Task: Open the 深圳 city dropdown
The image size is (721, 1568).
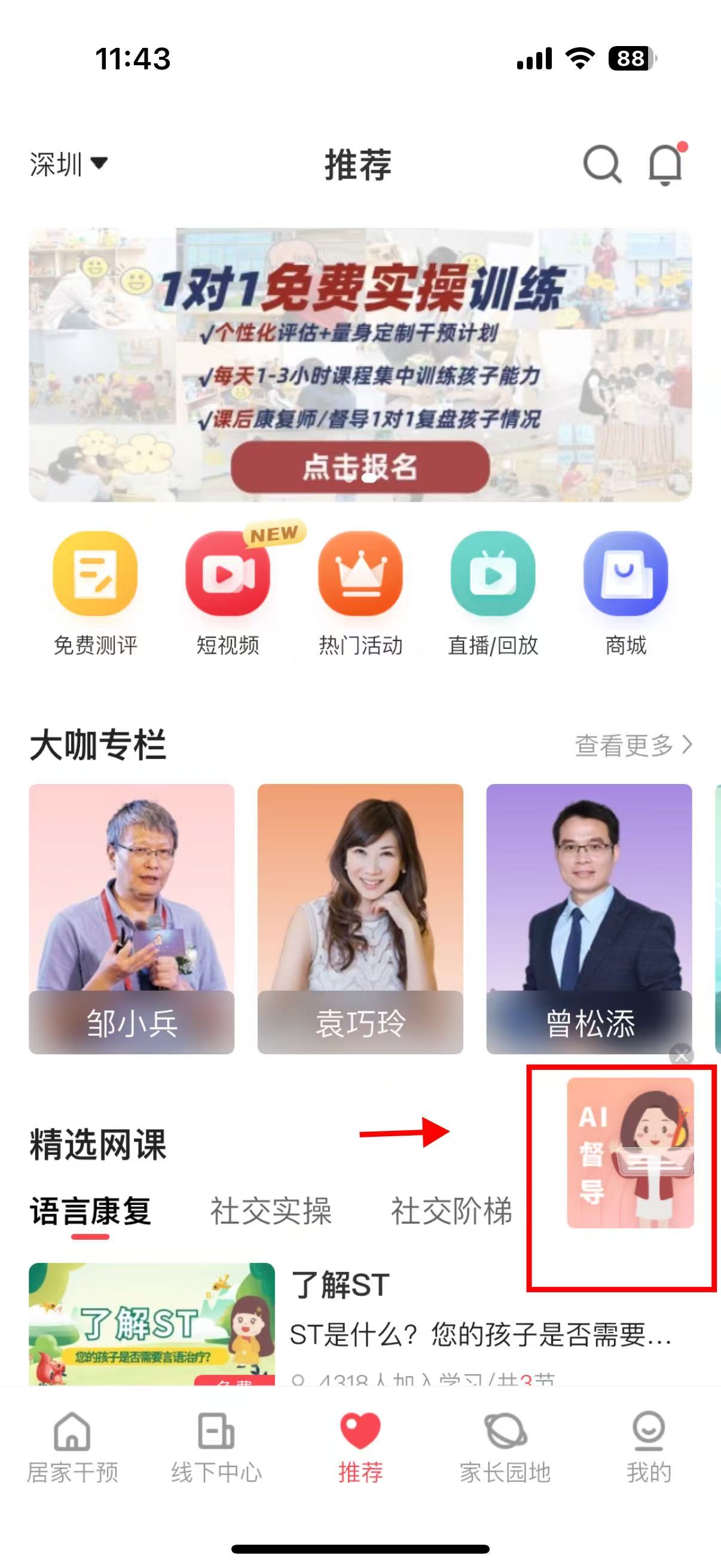Action: pos(68,164)
